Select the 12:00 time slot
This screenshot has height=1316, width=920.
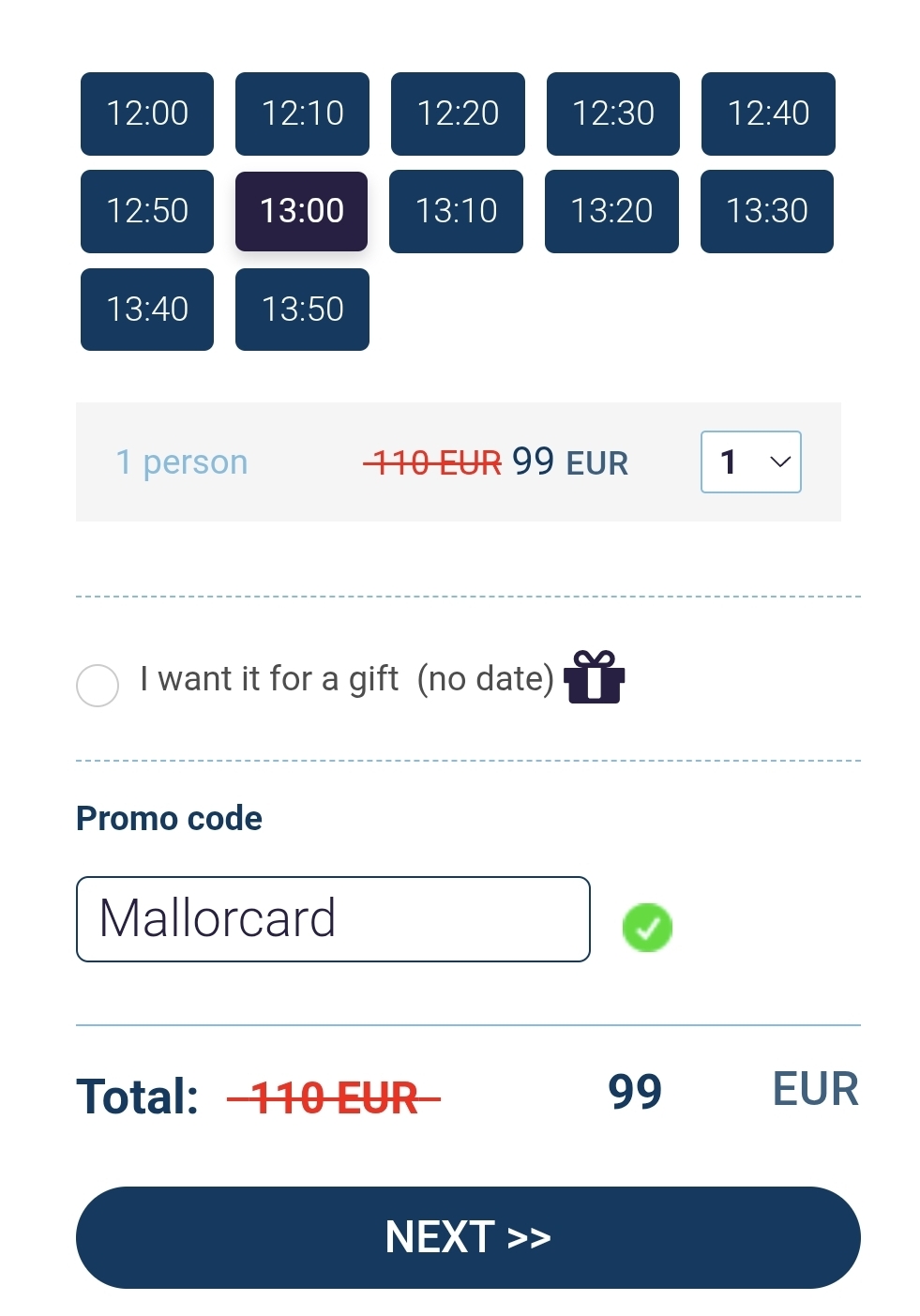[147, 113]
